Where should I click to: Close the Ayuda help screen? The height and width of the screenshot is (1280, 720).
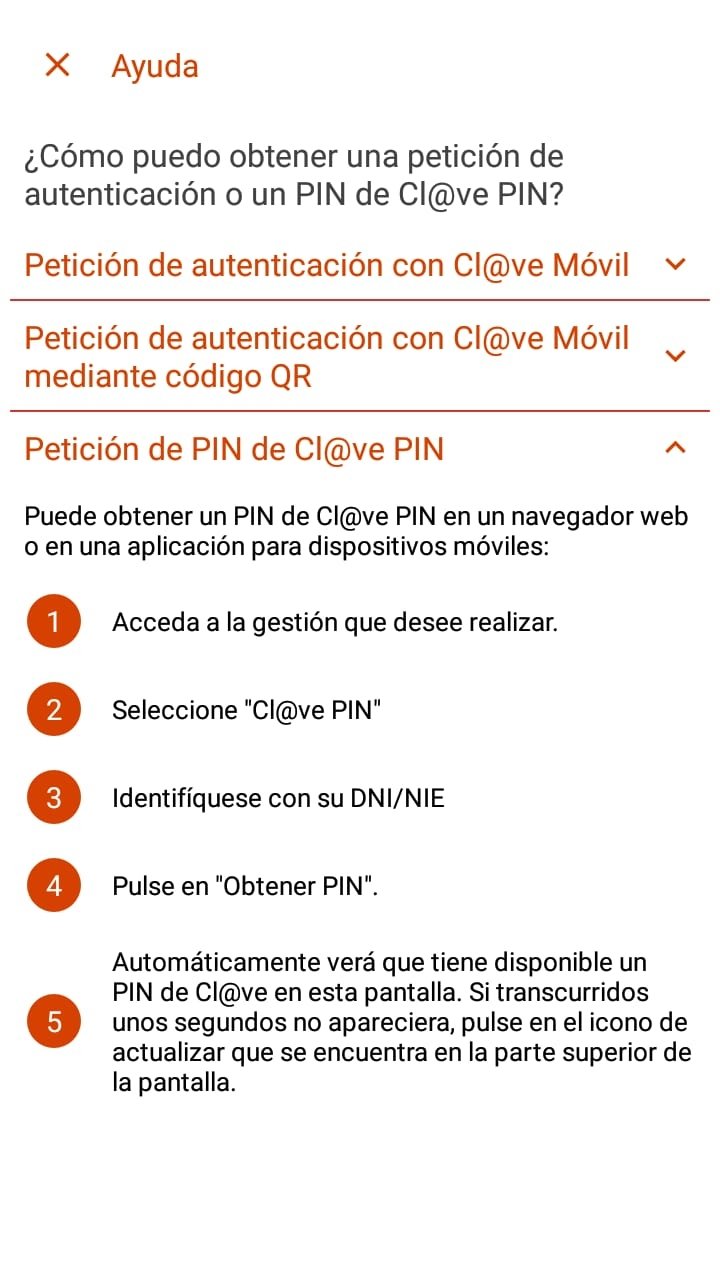pyautogui.click(x=58, y=65)
